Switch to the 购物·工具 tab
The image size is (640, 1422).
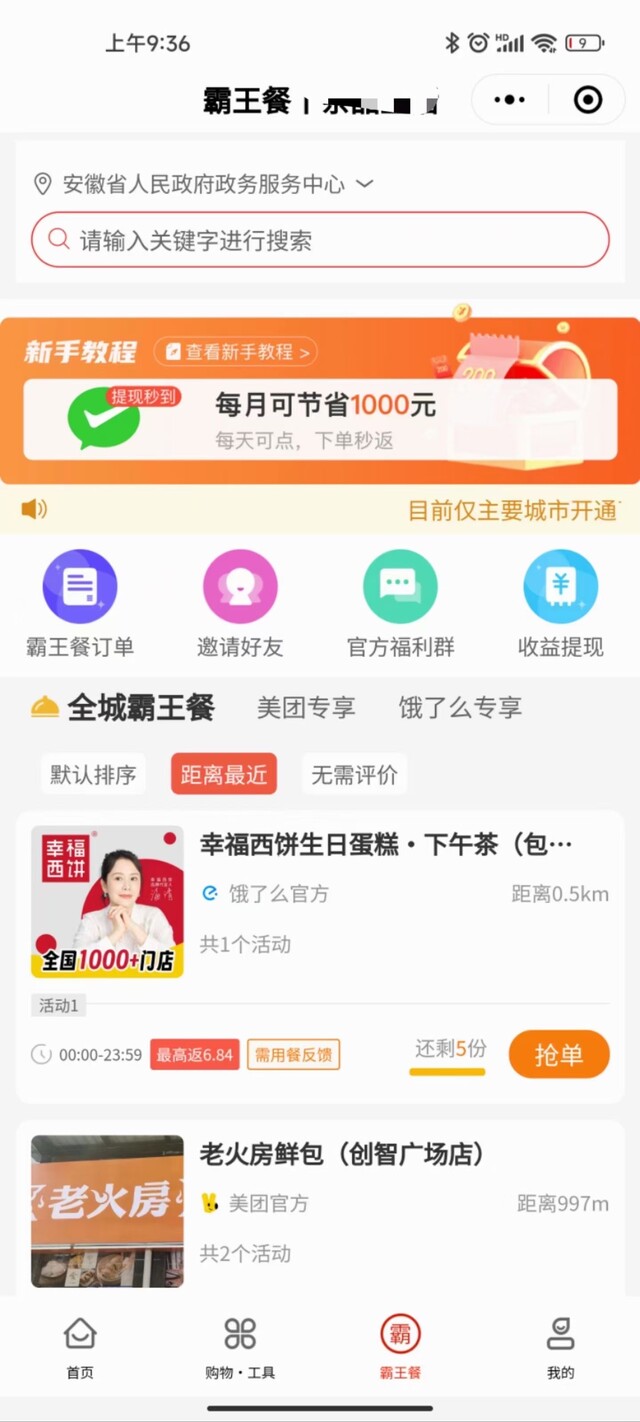[x=240, y=1346]
